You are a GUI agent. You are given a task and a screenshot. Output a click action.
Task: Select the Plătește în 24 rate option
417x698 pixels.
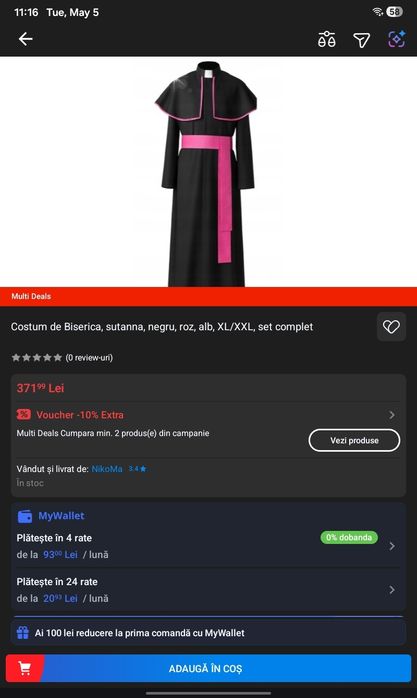(208, 590)
